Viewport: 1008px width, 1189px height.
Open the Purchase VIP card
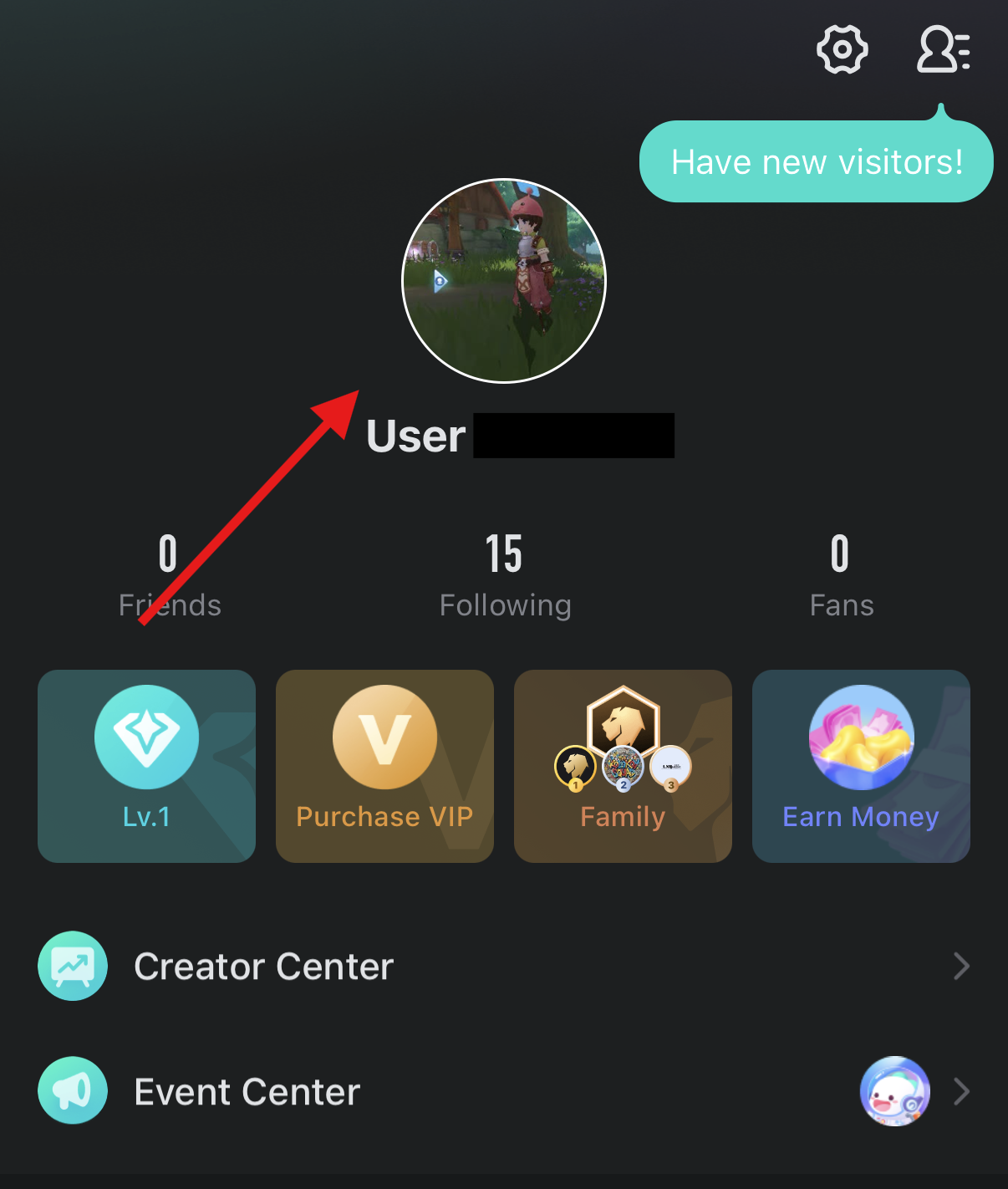(x=384, y=765)
